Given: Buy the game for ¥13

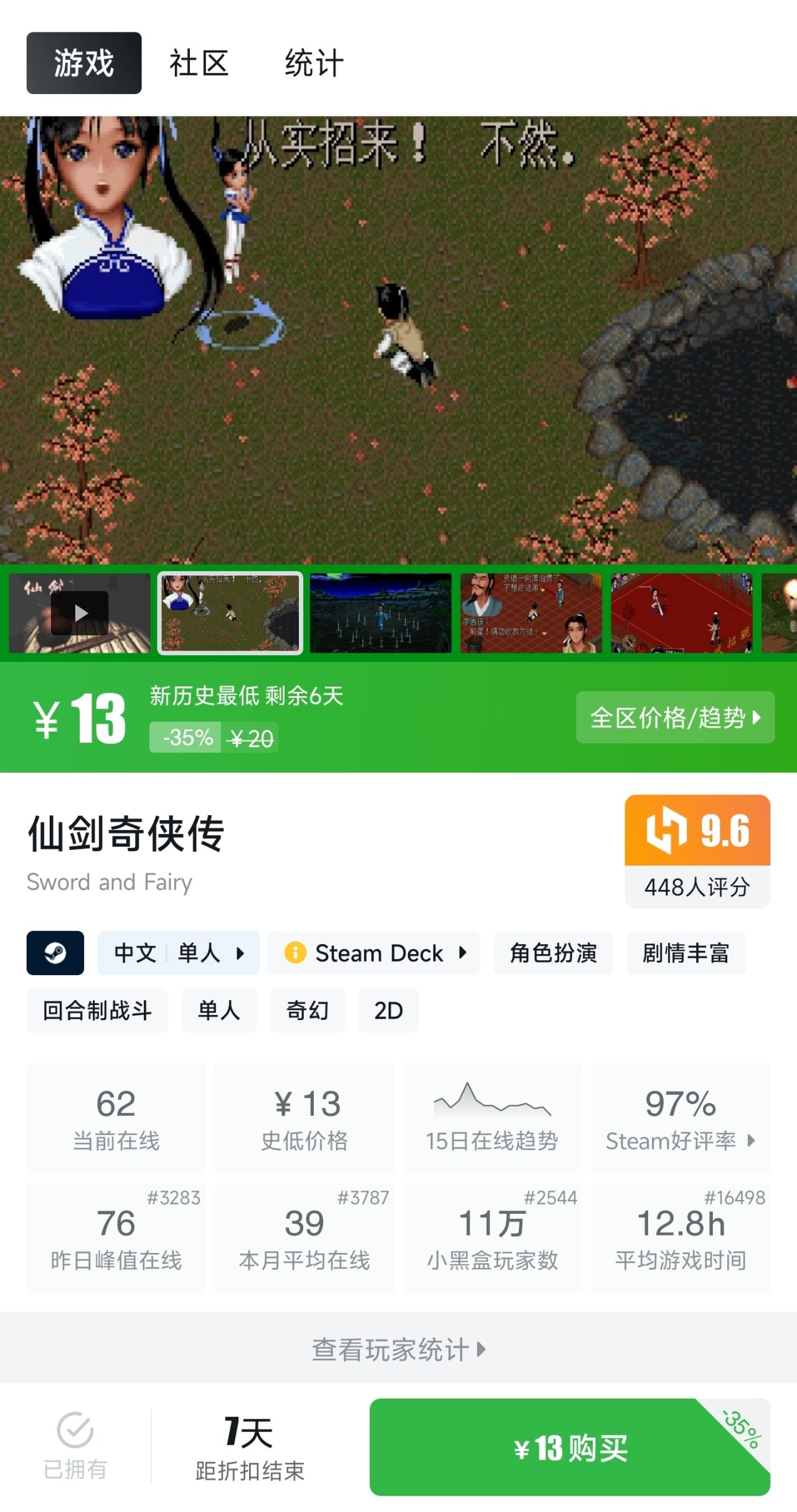Looking at the screenshot, I should [570, 1447].
